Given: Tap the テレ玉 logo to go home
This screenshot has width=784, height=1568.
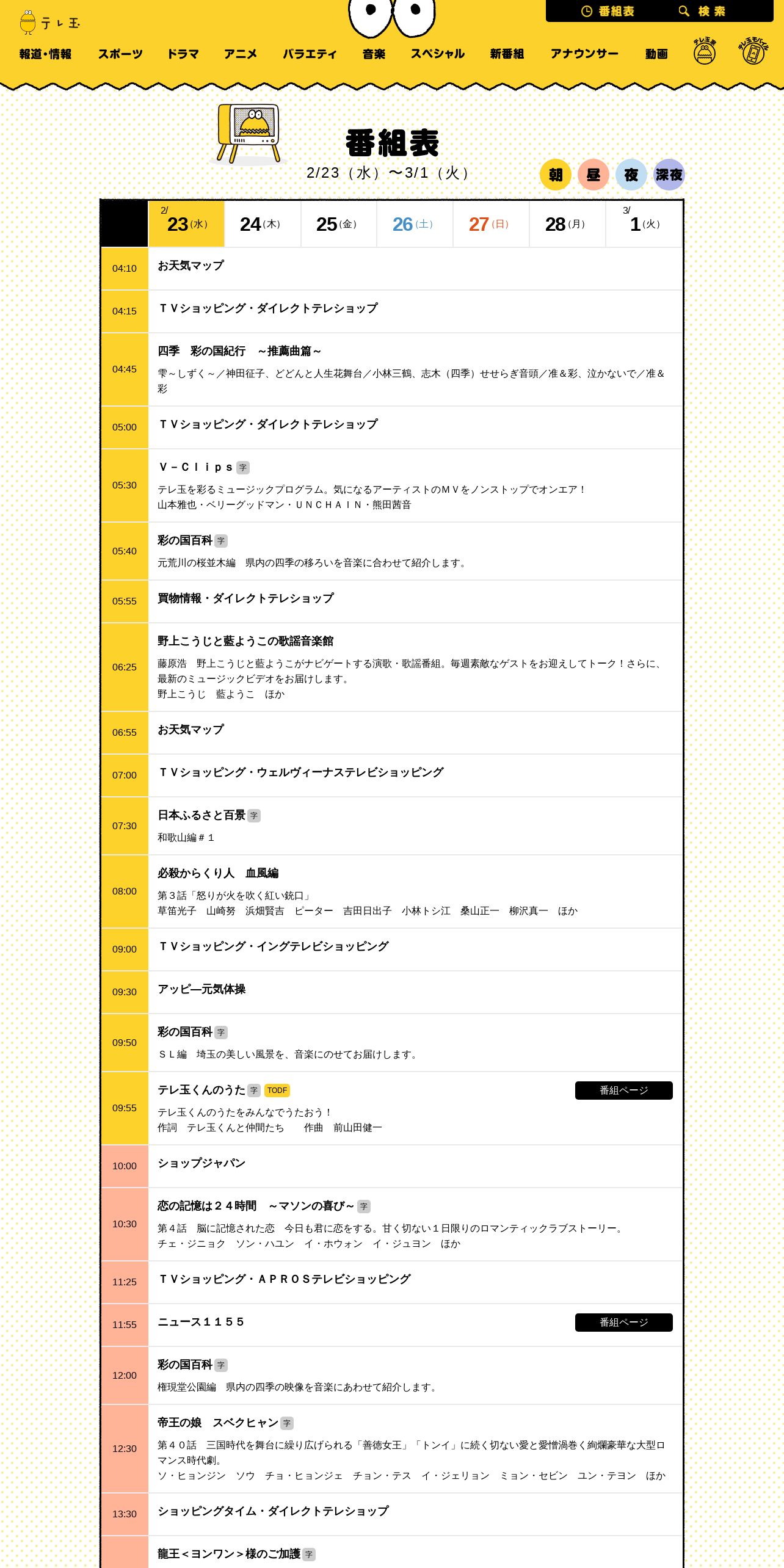Looking at the screenshot, I should [49, 23].
